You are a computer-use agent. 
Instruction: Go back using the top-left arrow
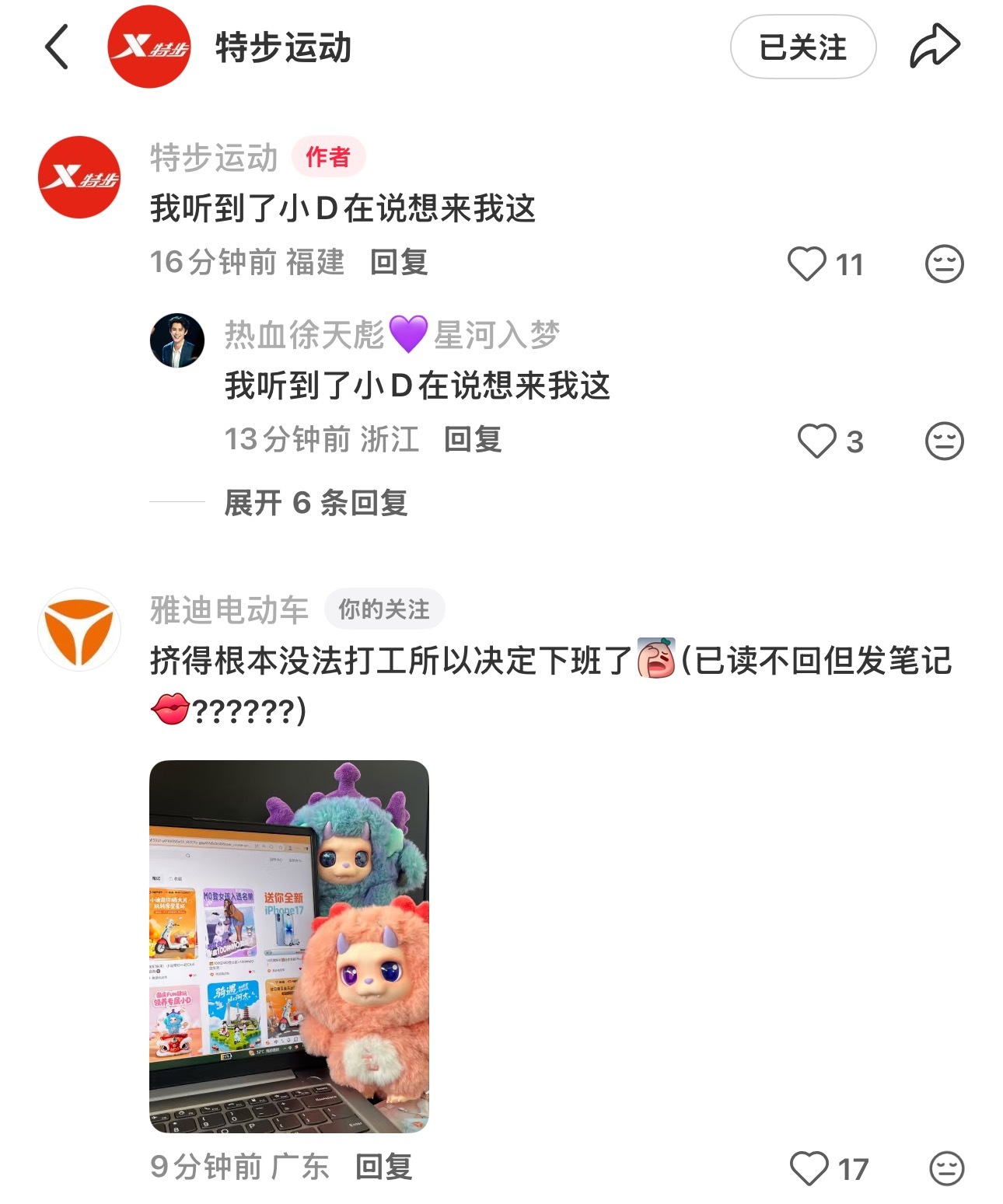click(x=57, y=47)
